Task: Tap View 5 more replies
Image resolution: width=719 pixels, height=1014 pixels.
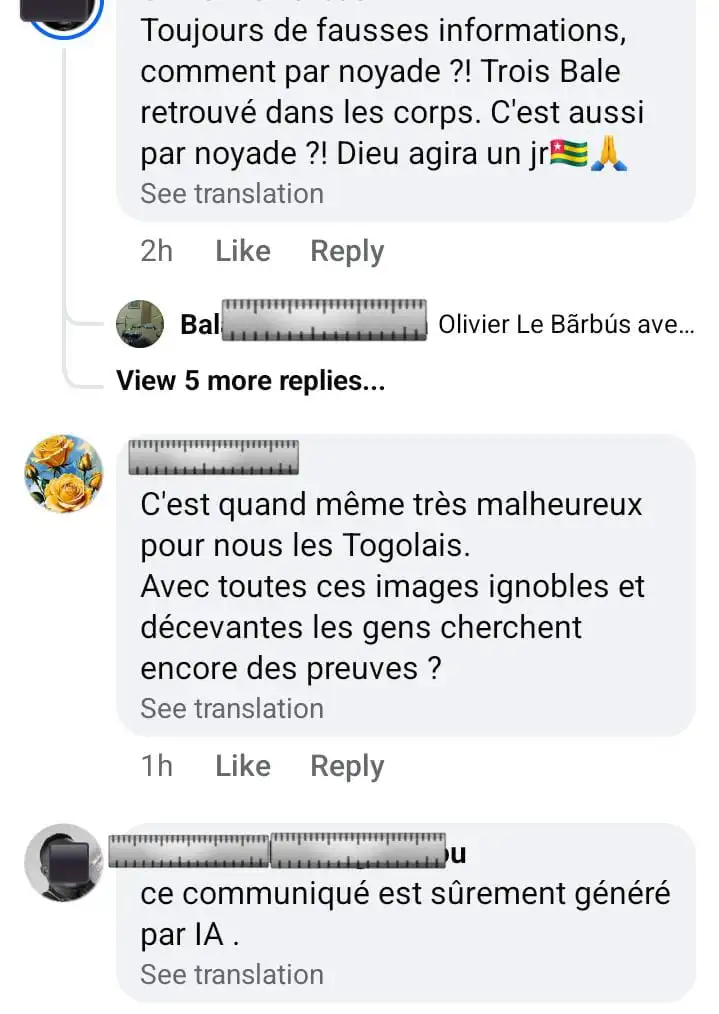Action: coord(250,380)
